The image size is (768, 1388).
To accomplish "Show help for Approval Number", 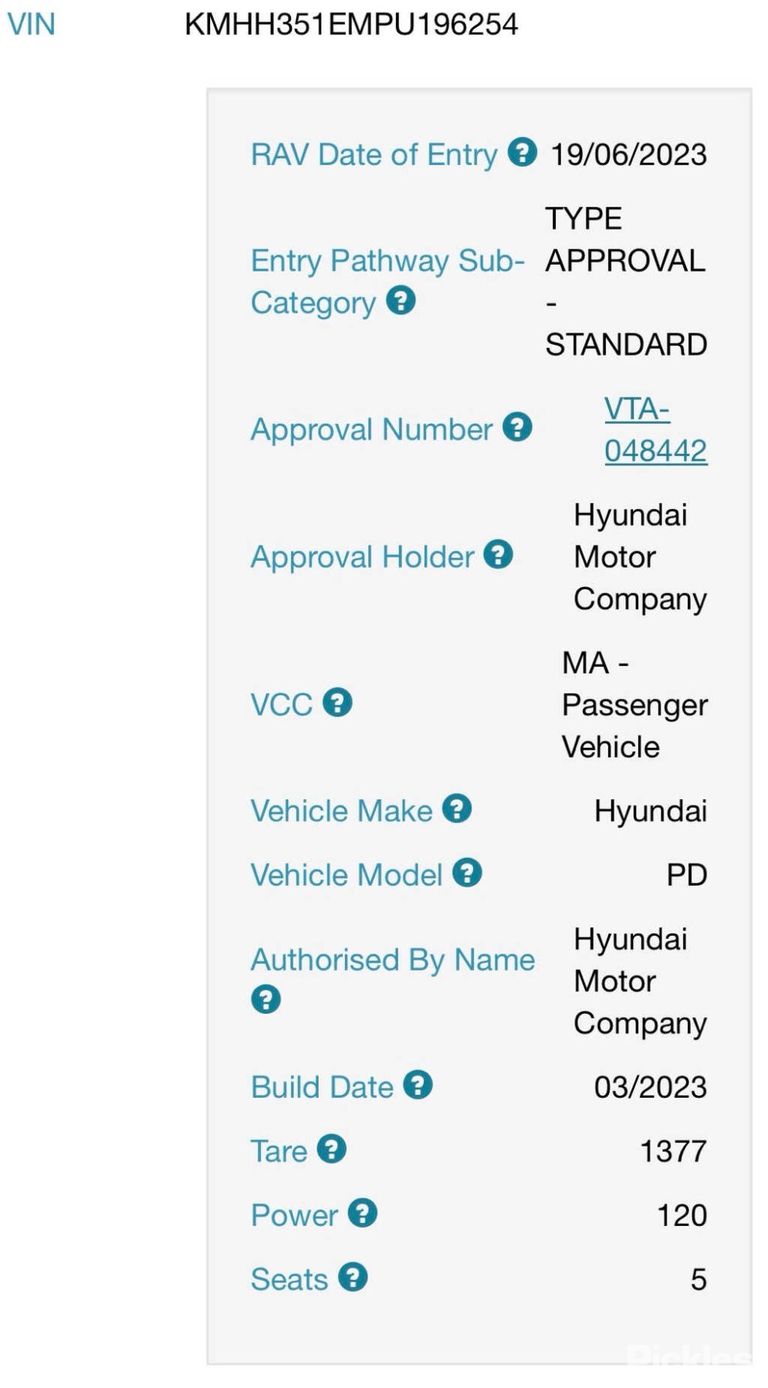I will pos(517,428).
